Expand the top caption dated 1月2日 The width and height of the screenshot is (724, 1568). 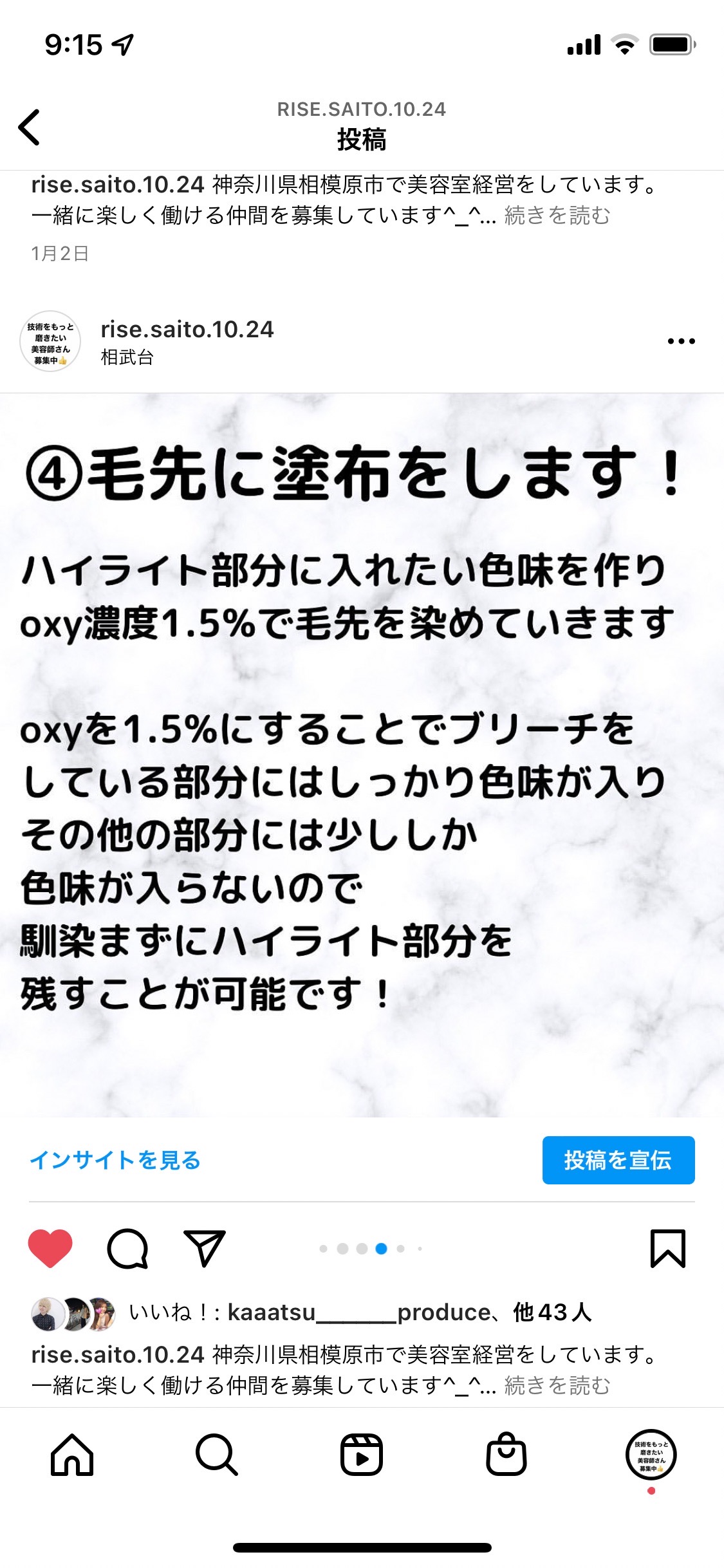[557, 216]
